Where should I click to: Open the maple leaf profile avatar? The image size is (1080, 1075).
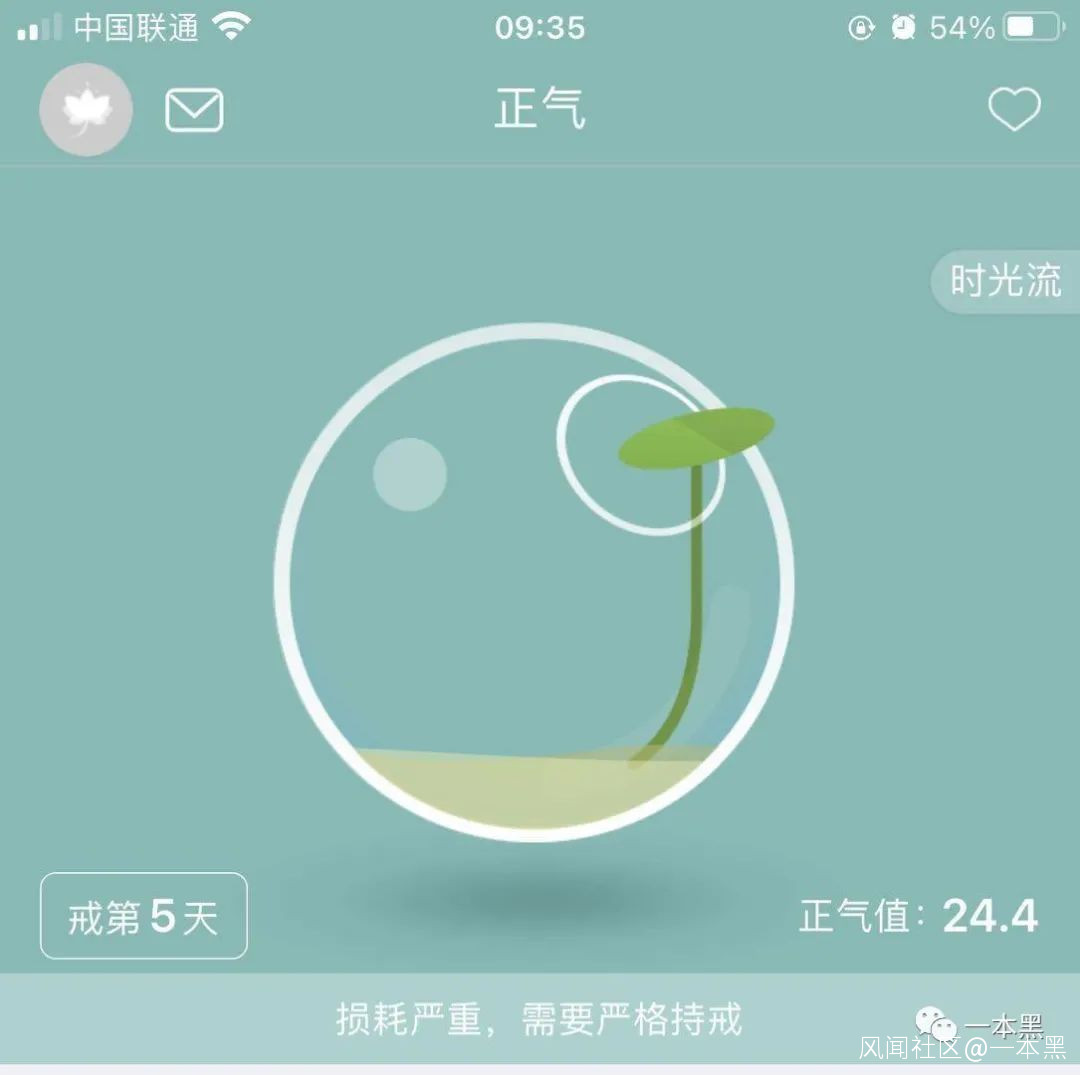click(x=86, y=110)
